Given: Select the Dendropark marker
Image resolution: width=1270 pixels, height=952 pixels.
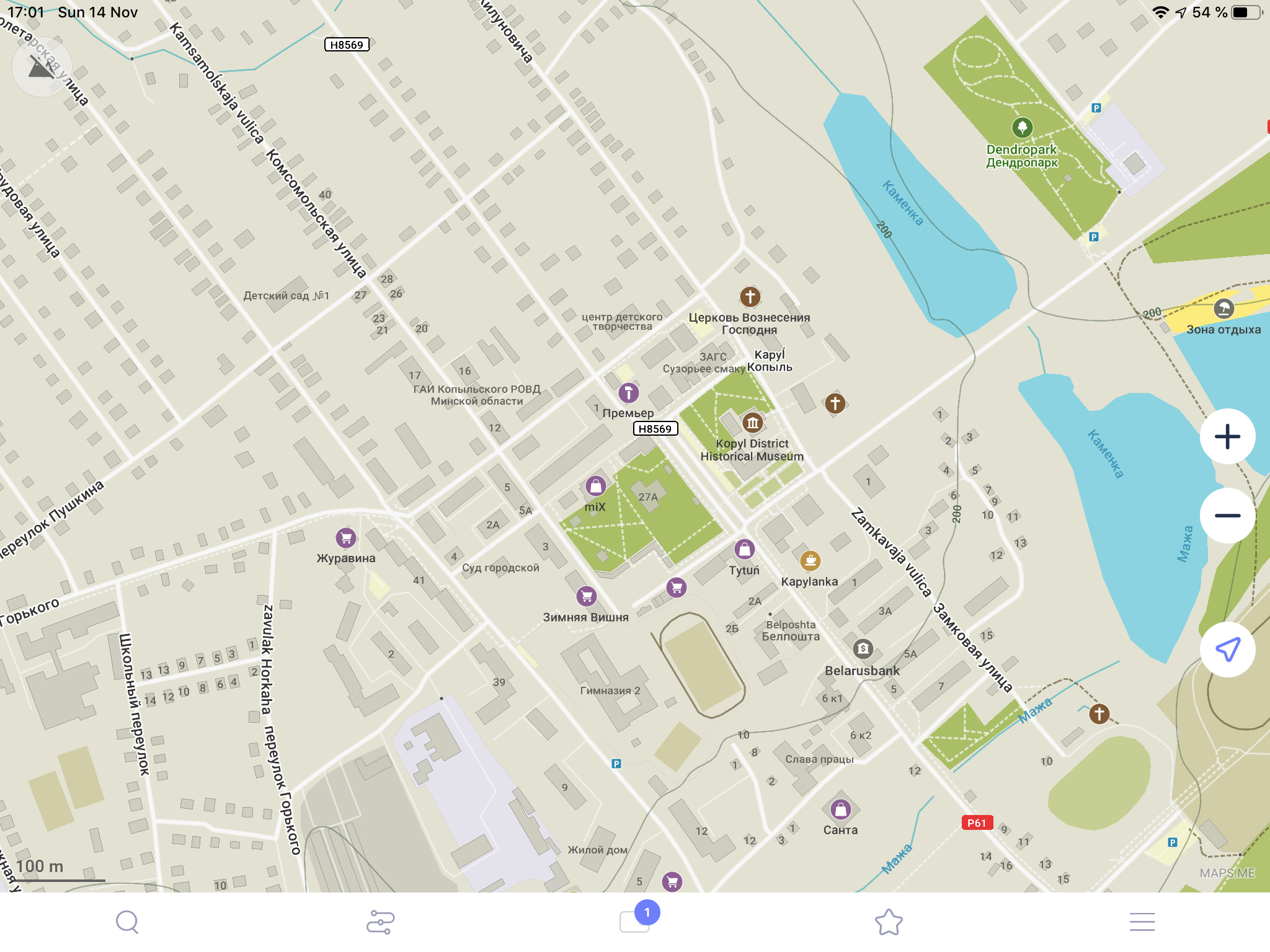Looking at the screenshot, I should pyautogui.click(x=1022, y=128).
